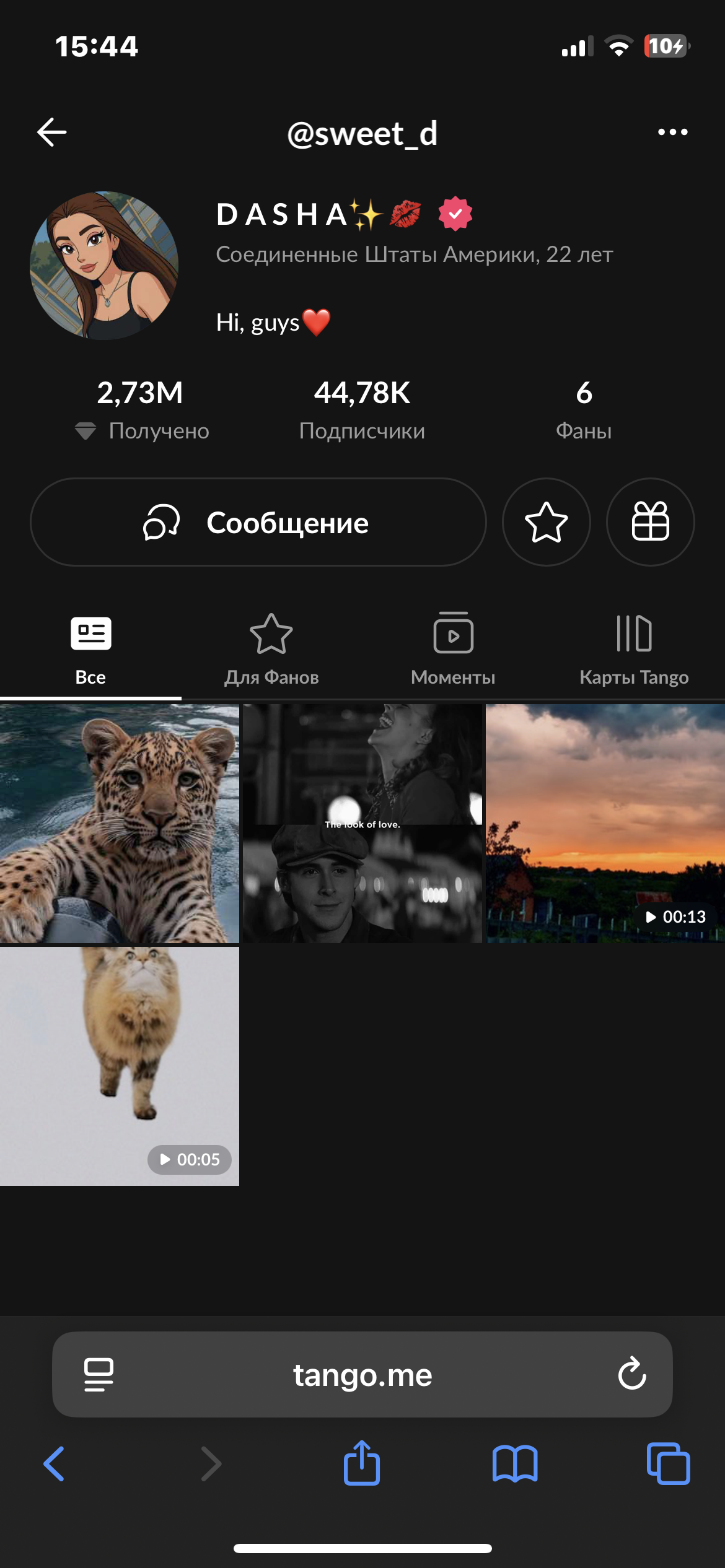This screenshot has height=1568, width=725.
Task: Play the 00:13 sunset video
Action: tap(605, 824)
